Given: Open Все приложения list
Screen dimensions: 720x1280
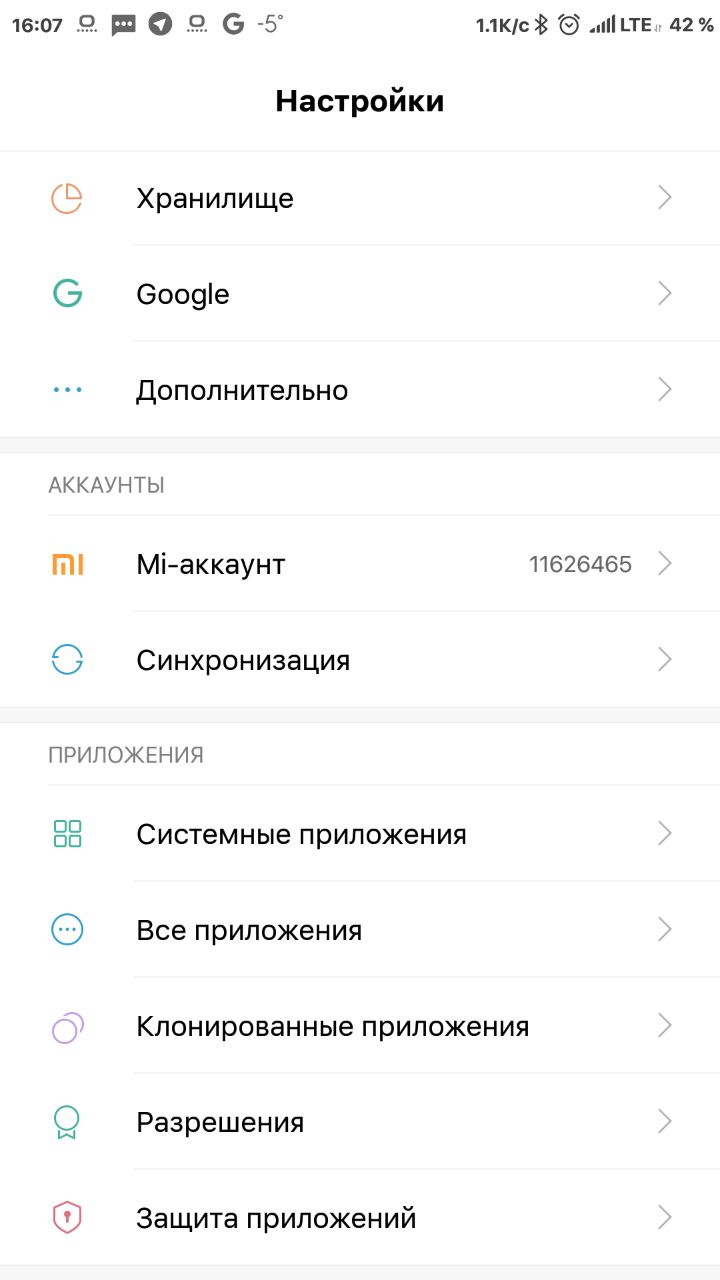Looking at the screenshot, I should click(360, 930).
